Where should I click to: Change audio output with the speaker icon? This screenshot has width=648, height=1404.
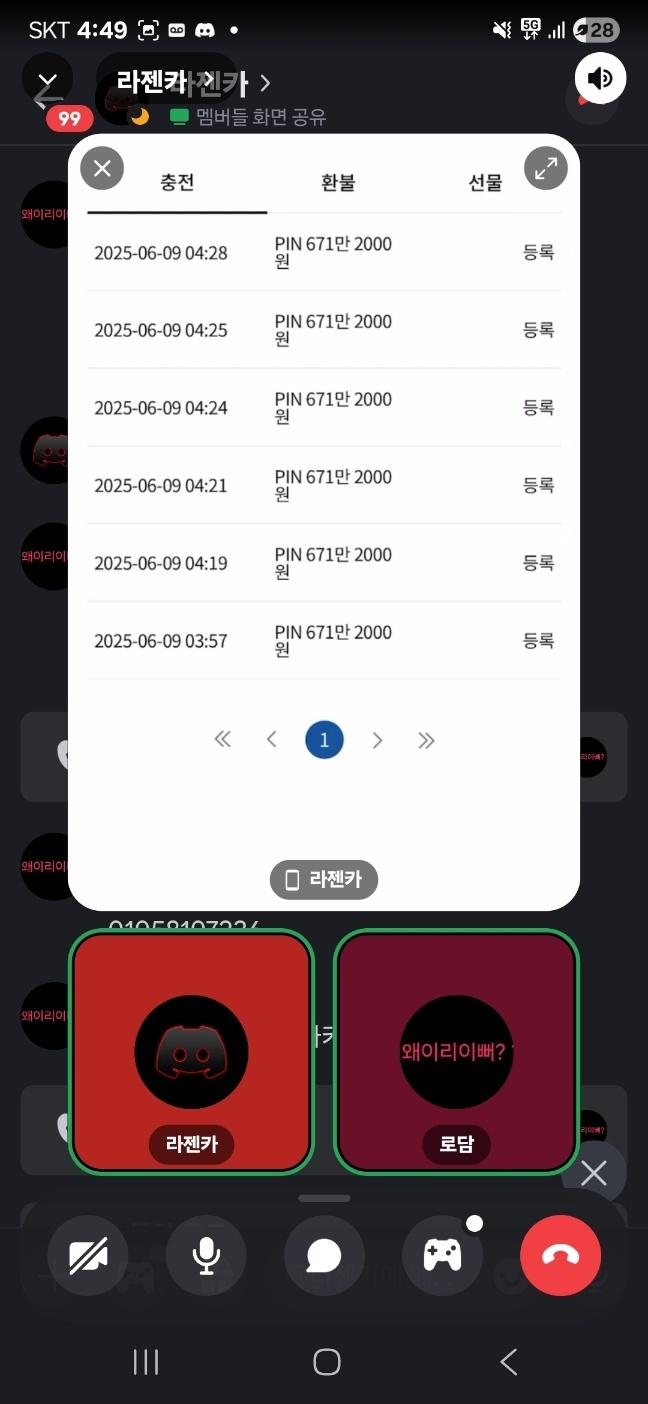(600, 78)
